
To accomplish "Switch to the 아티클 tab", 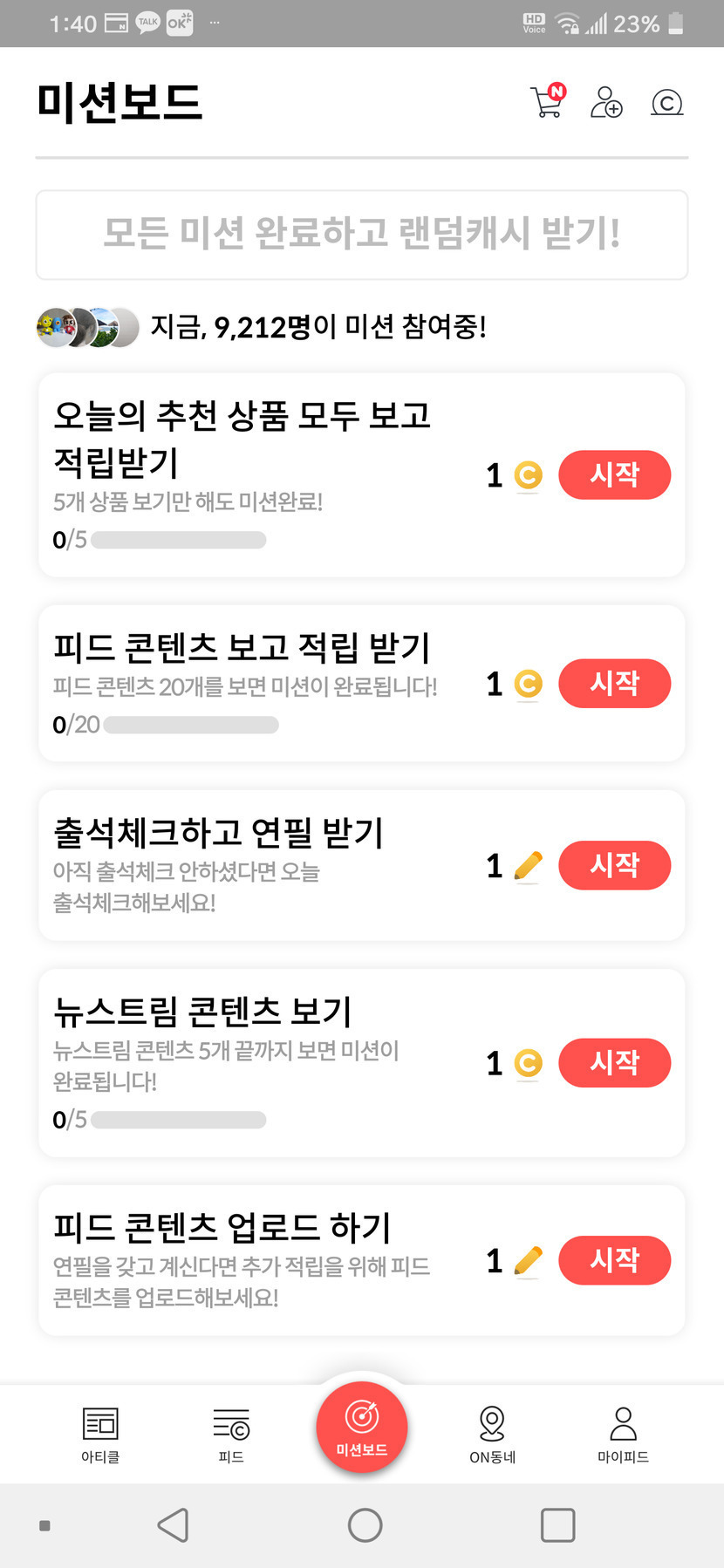I will (x=100, y=1434).
